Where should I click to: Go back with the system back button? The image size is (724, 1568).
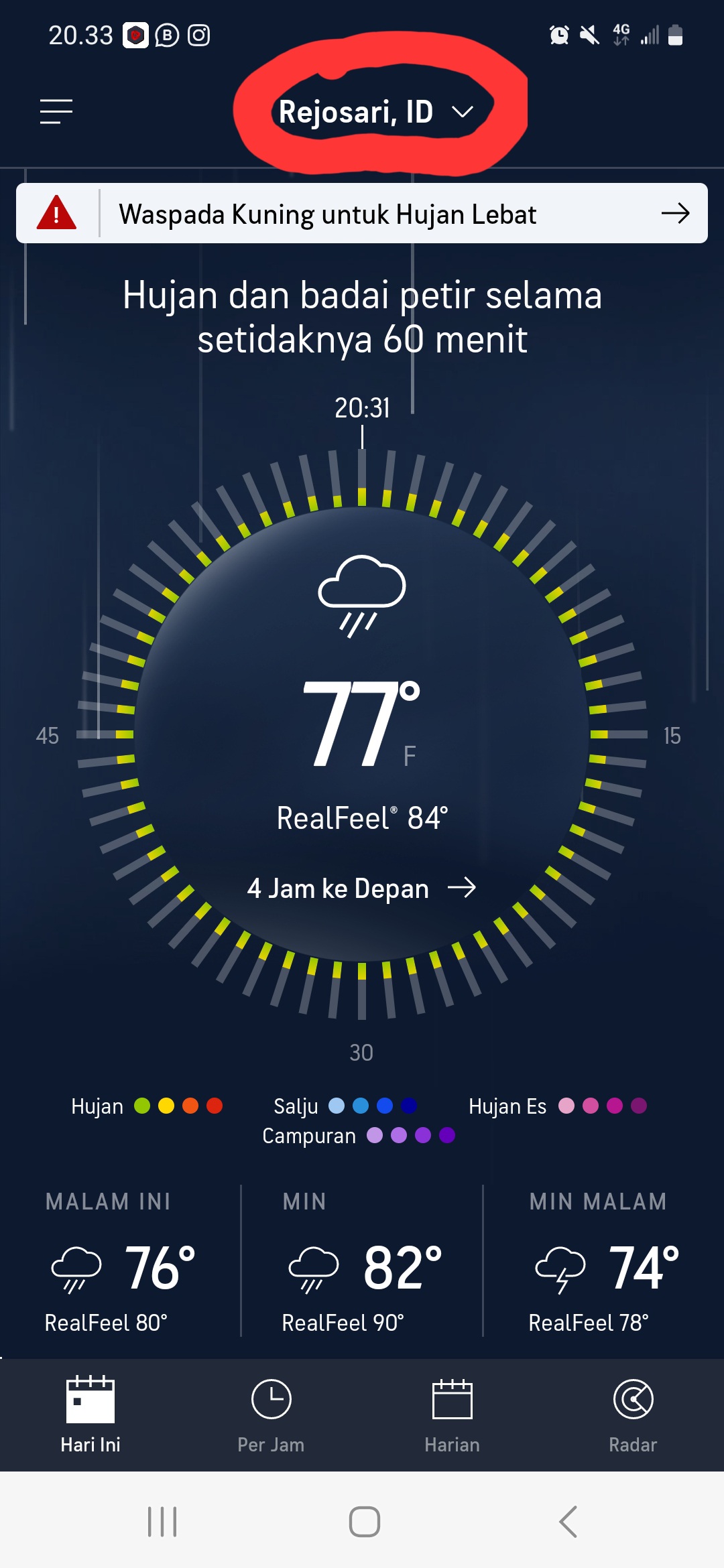[x=568, y=1521]
